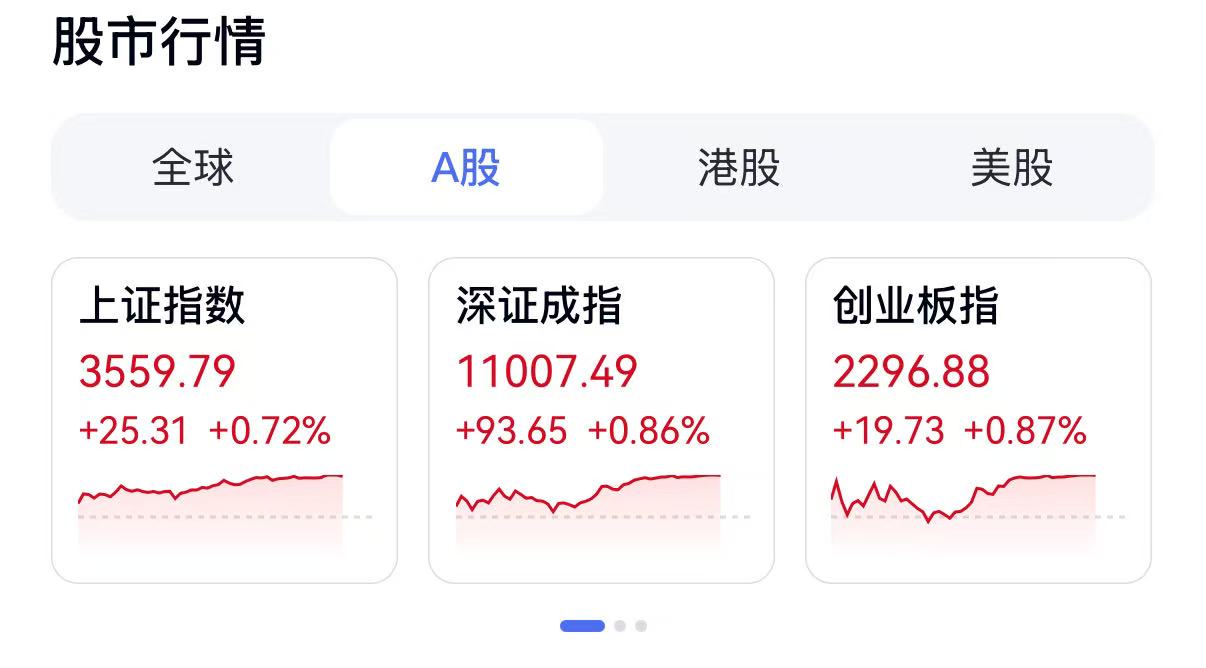Switch to the 全球 tab
The width and height of the screenshot is (1206, 668).
coord(193,167)
